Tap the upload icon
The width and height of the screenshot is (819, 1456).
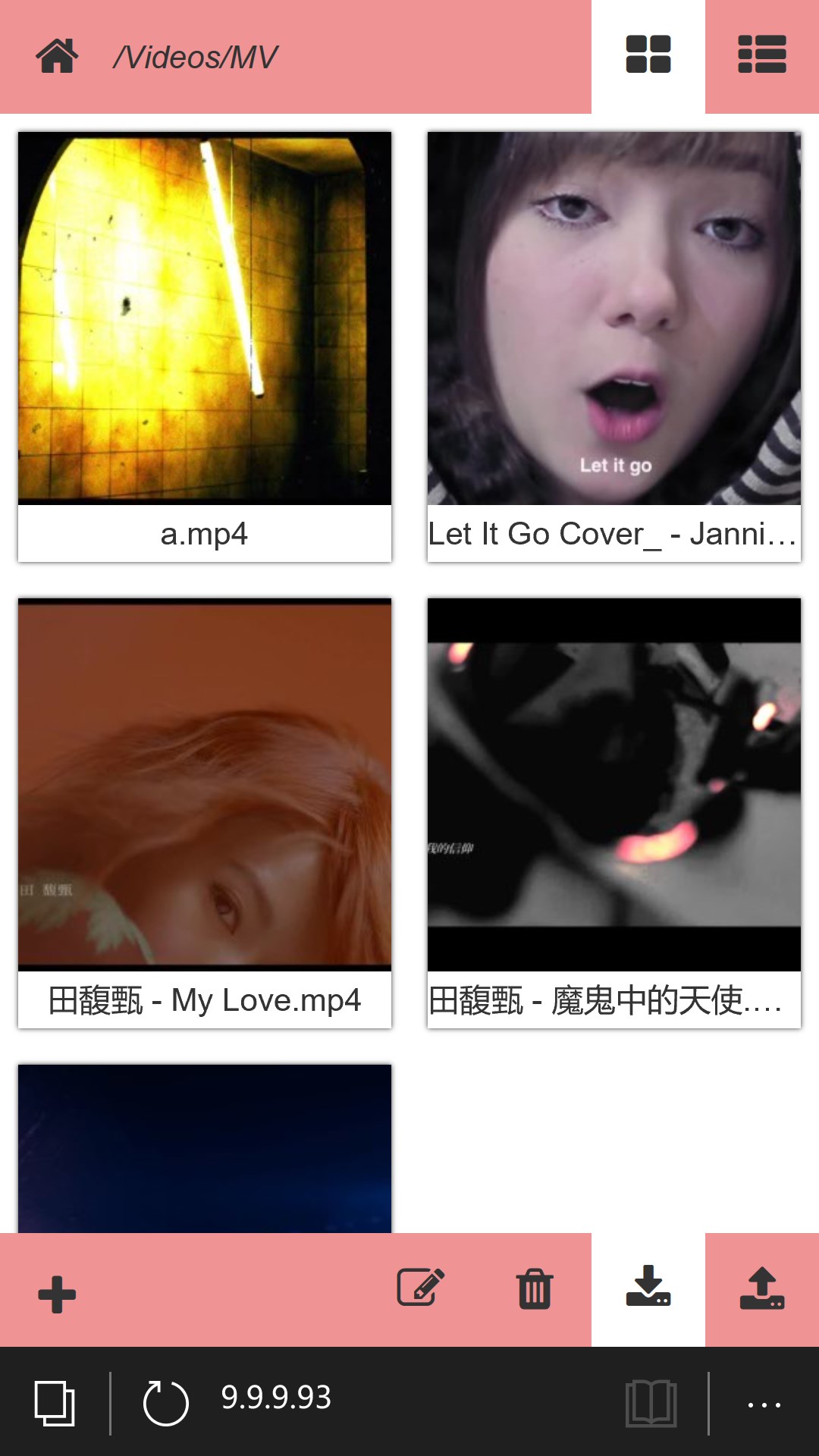point(761,1288)
